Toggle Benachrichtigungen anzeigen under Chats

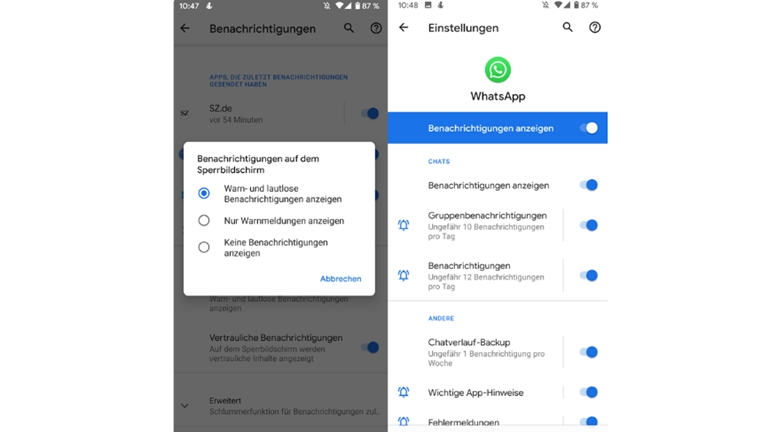coord(589,185)
